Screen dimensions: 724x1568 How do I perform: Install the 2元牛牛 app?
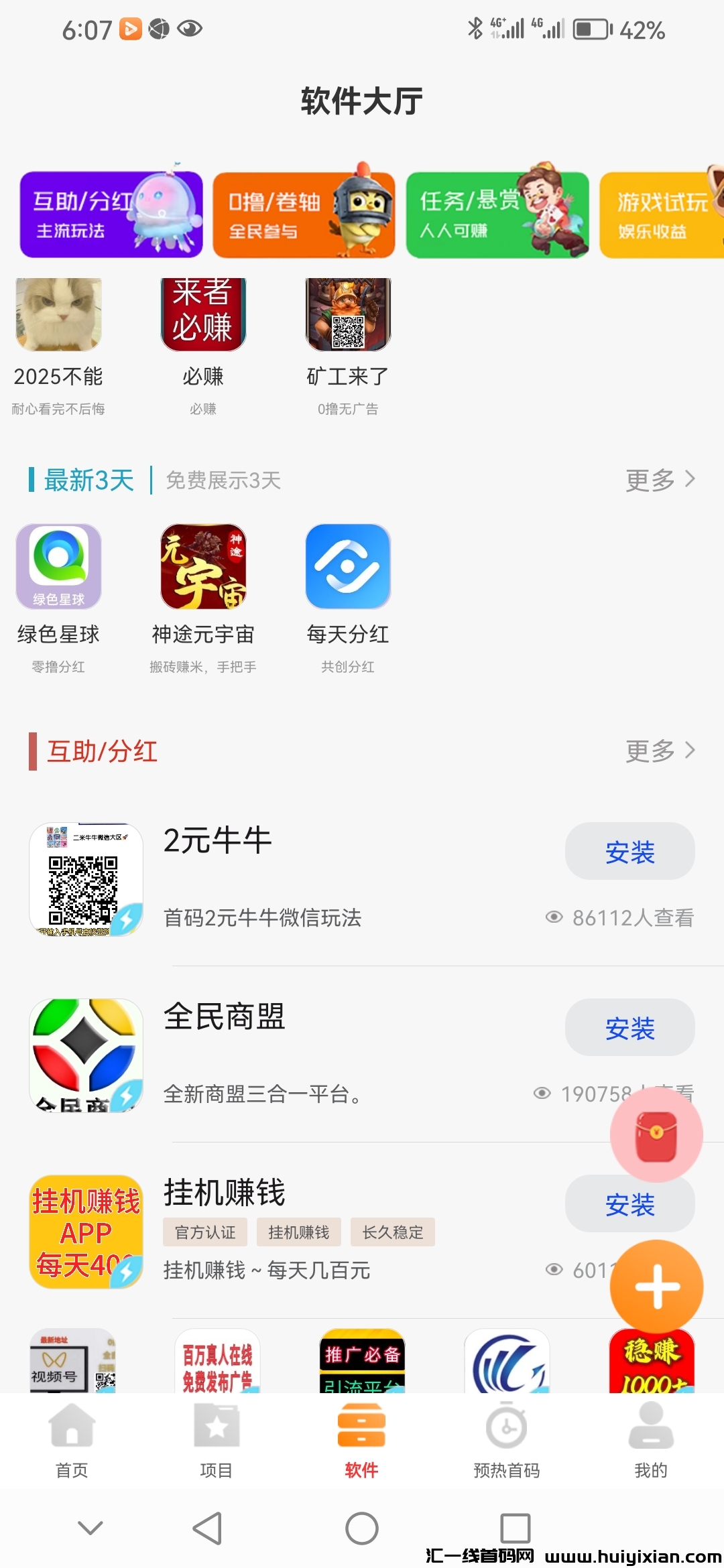pos(629,852)
